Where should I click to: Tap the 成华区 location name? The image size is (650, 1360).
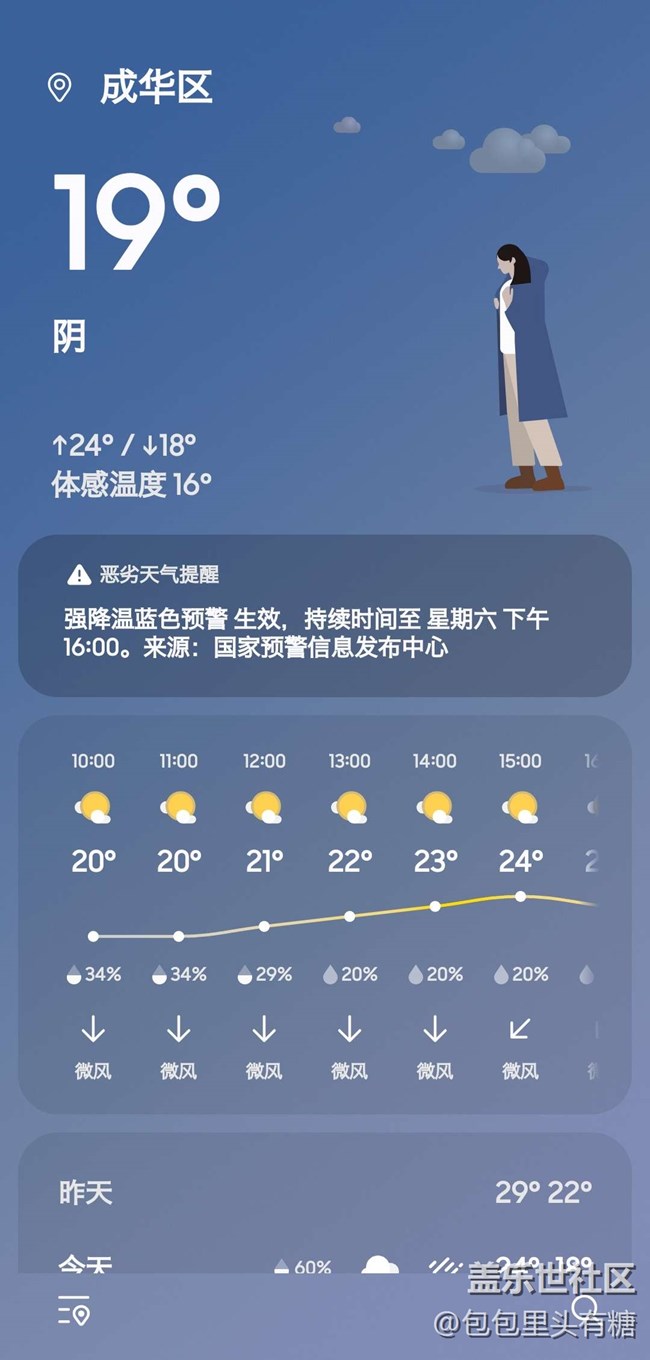(156, 88)
